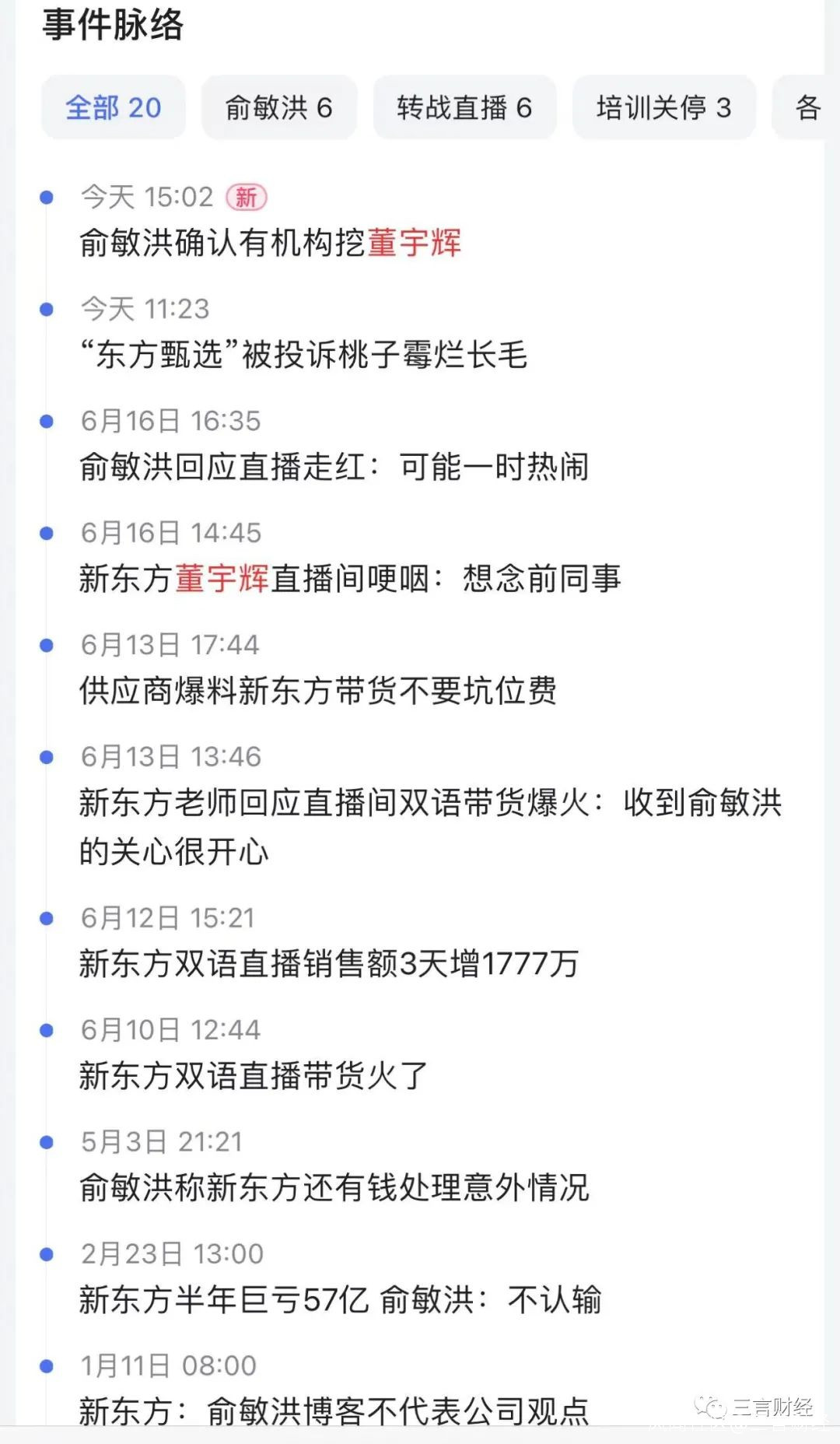View 俞敏洪回应直播走红：可能一时热闹
The image size is (840, 1444).
[334, 467]
